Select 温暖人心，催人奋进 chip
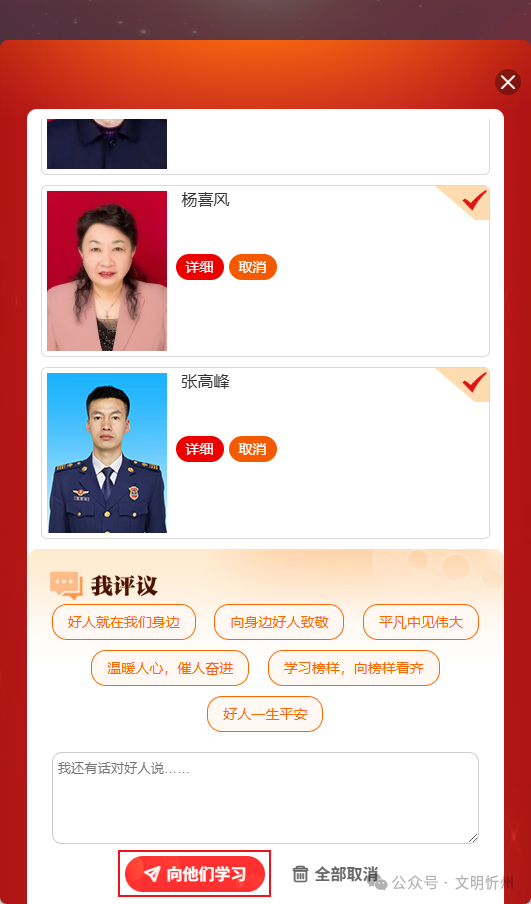The width and height of the screenshot is (531, 904). point(170,668)
